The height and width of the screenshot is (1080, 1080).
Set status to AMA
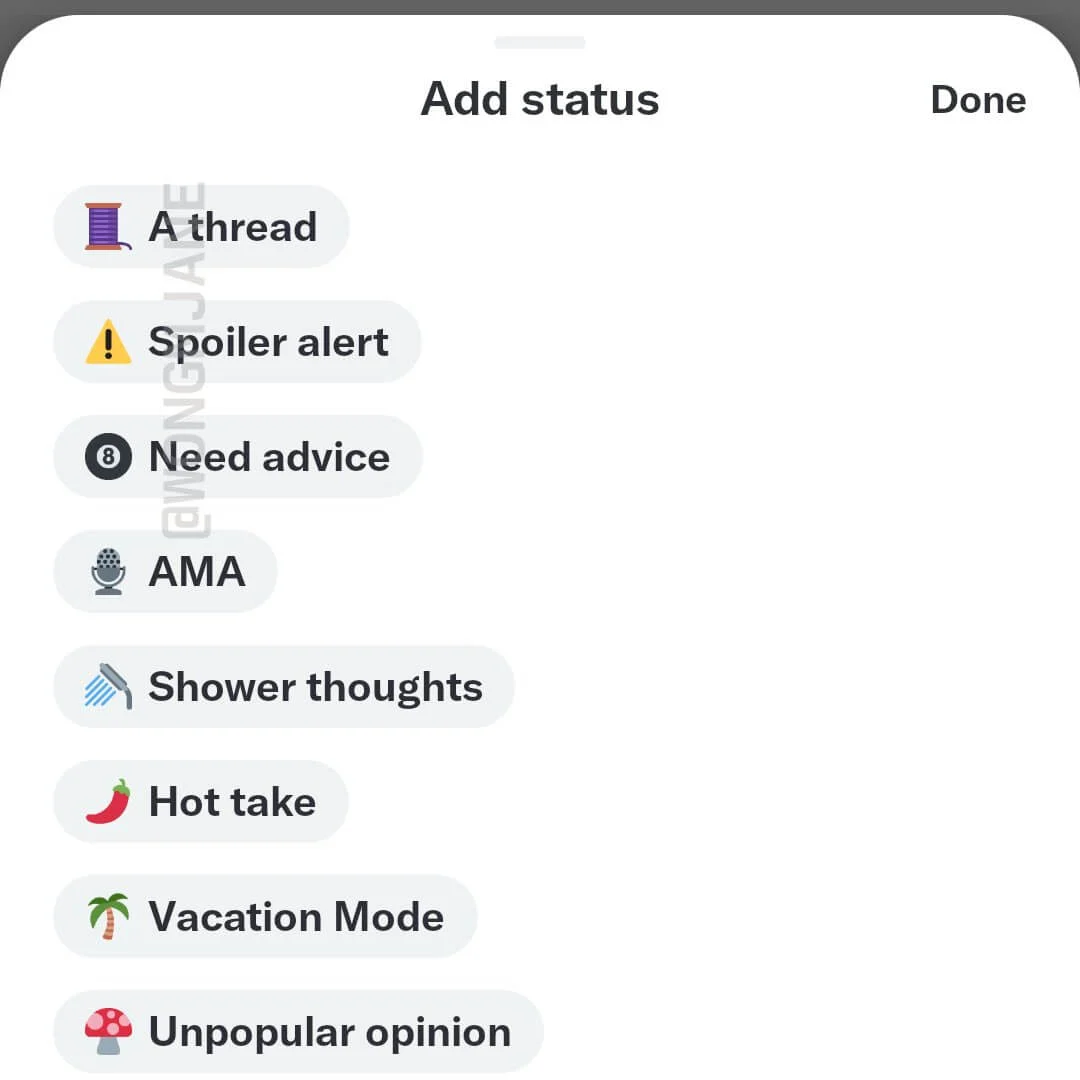coord(166,572)
